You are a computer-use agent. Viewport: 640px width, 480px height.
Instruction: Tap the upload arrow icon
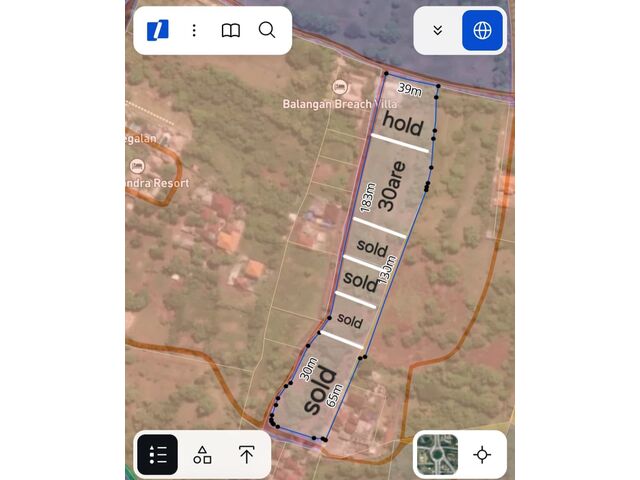246,454
